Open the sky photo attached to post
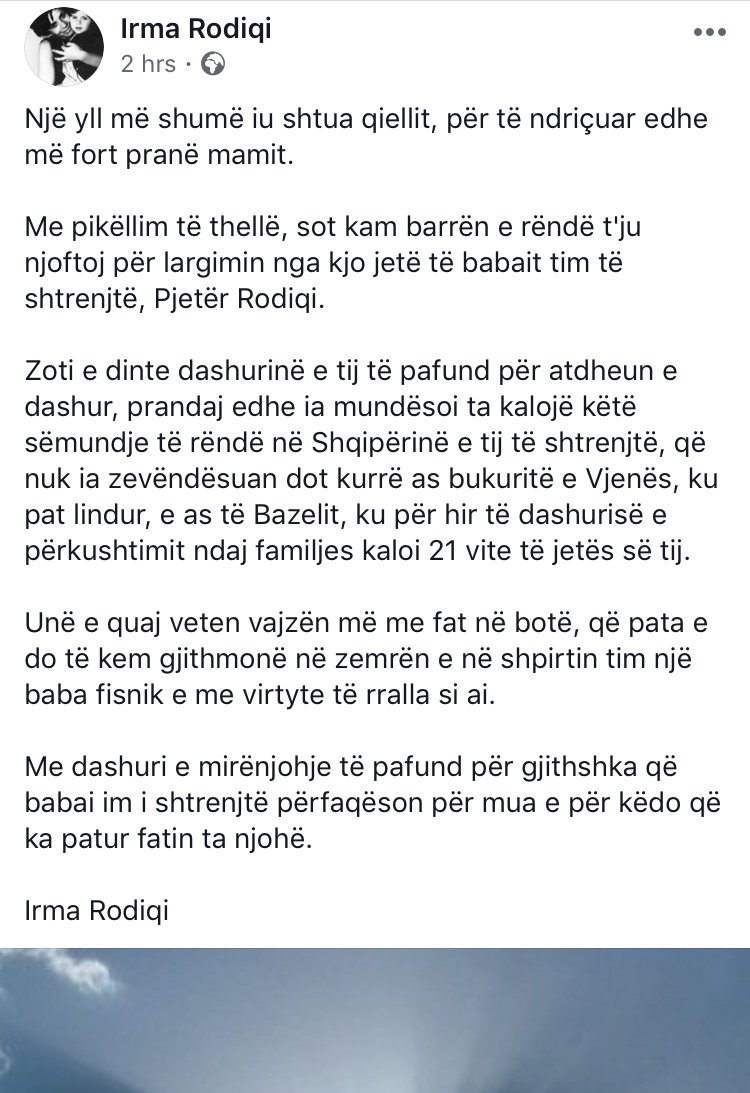The image size is (750, 1093). click(375, 1020)
